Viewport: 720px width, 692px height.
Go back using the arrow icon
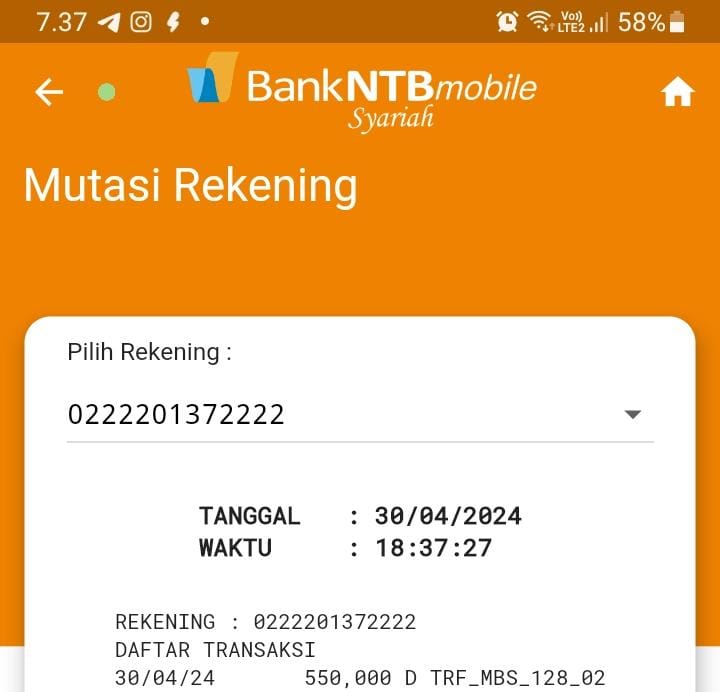[49, 93]
